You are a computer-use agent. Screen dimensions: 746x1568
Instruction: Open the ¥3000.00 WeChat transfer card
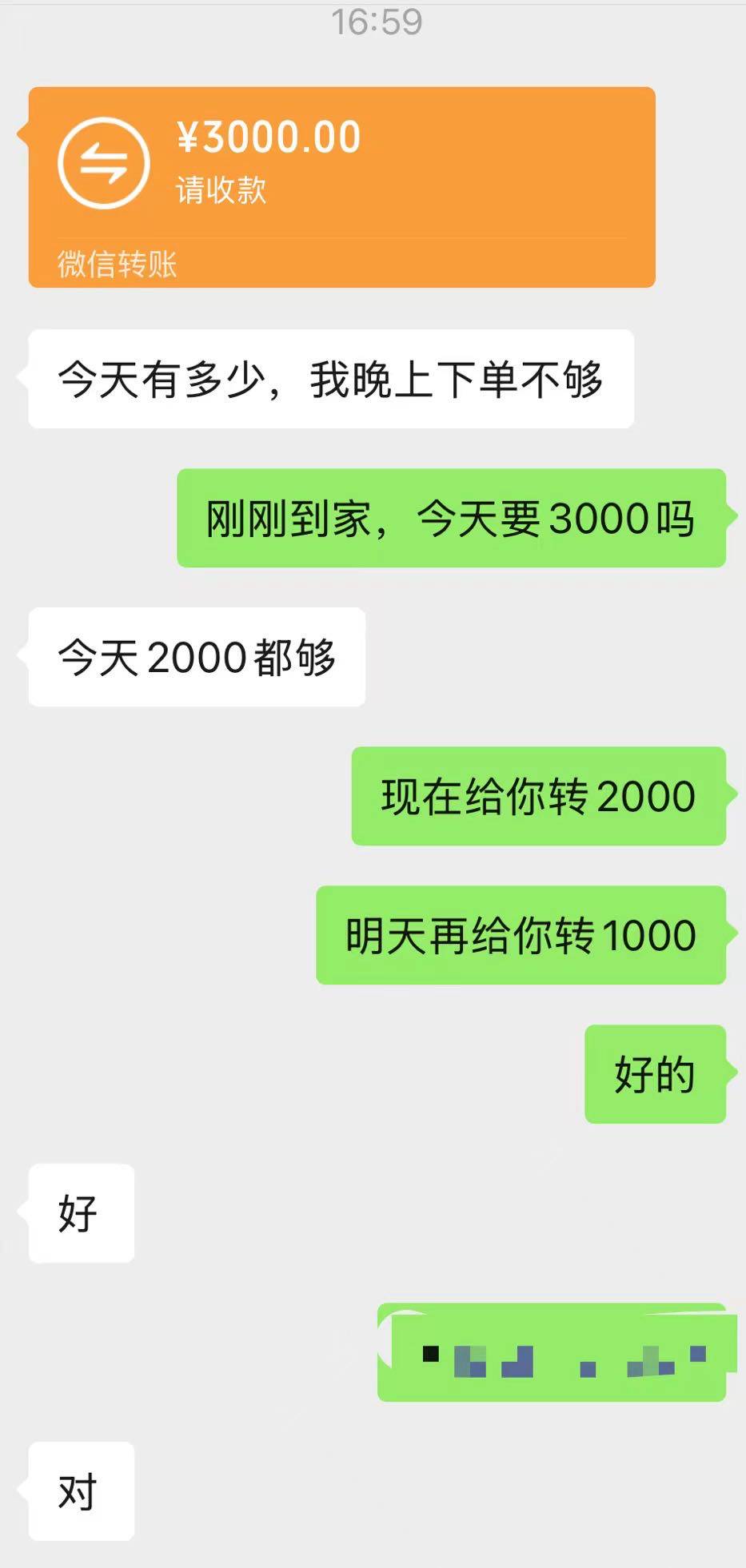(x=342, y=187)
